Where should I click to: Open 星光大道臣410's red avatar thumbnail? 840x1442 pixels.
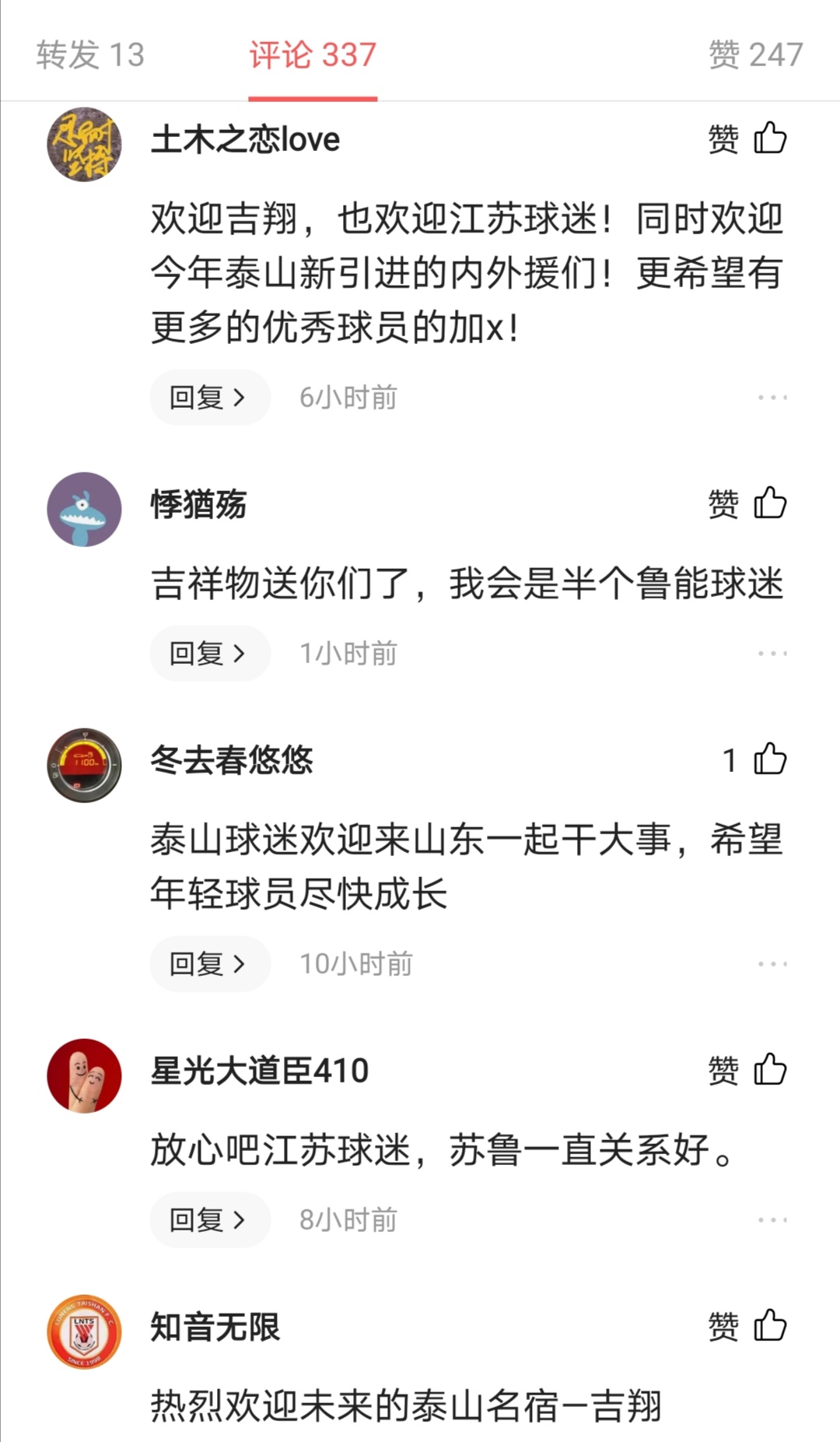(x=83, y=1077)
